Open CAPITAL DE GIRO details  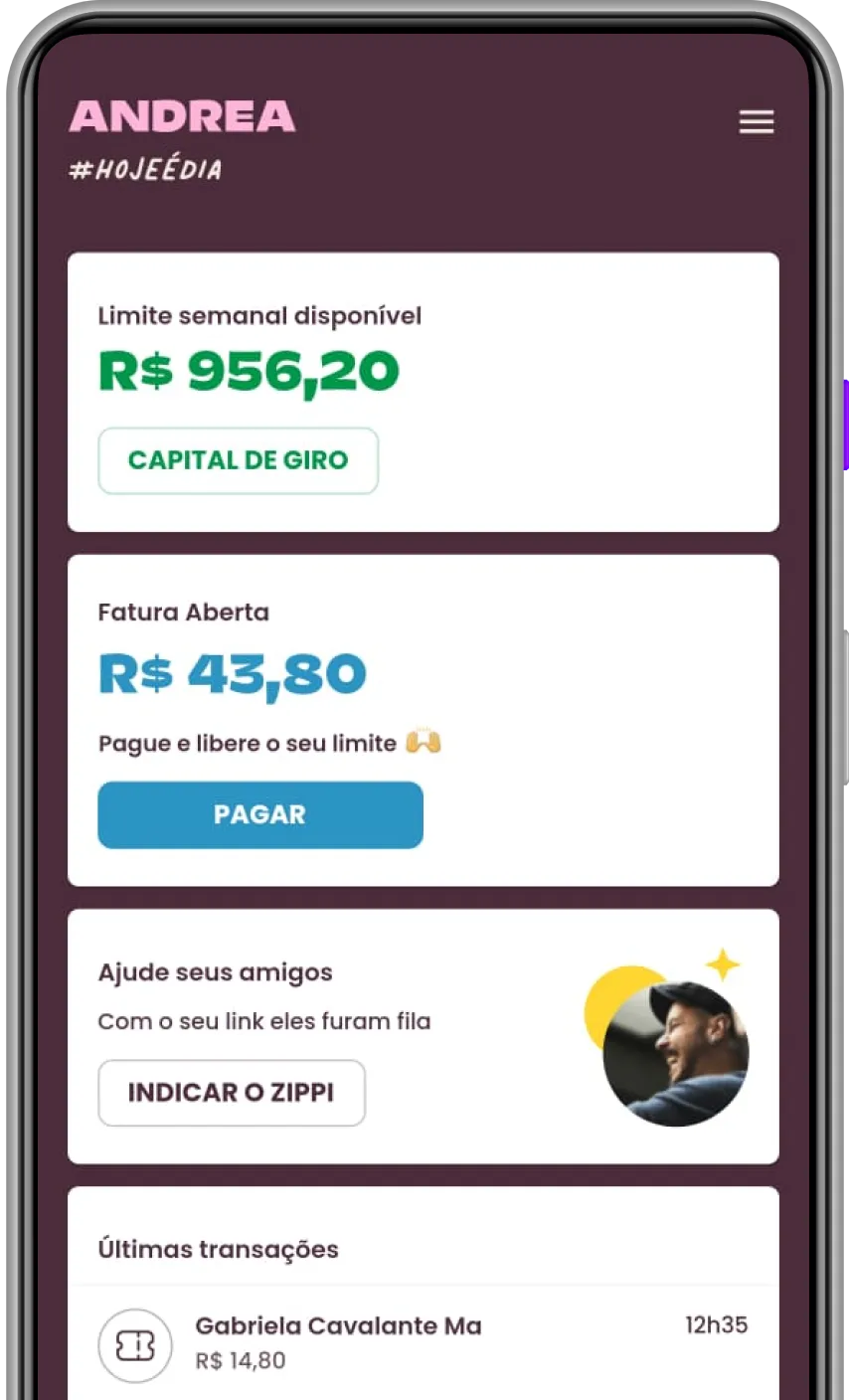[238, 459]
